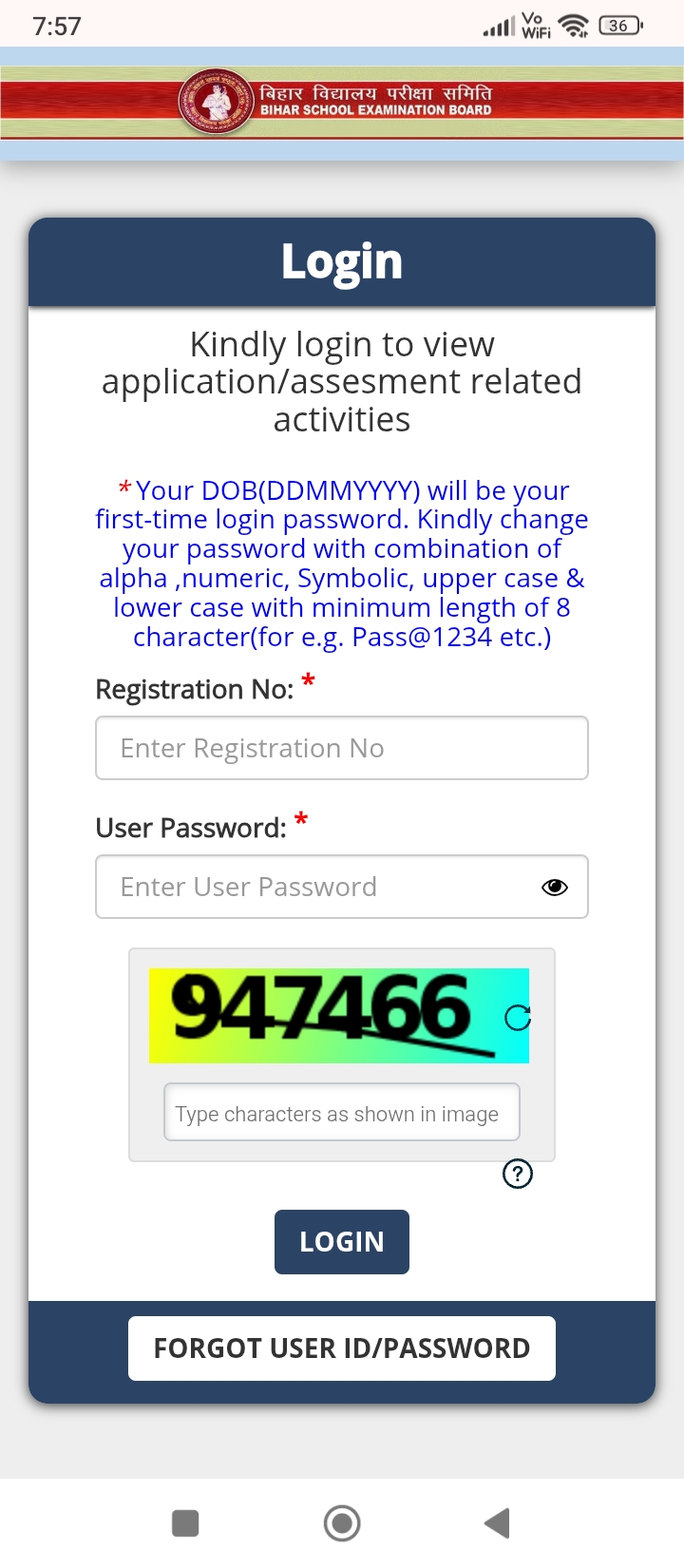The width and height of the screenshot is (684, 1568).
Task: Tap the User Password field
Action: 313,887
